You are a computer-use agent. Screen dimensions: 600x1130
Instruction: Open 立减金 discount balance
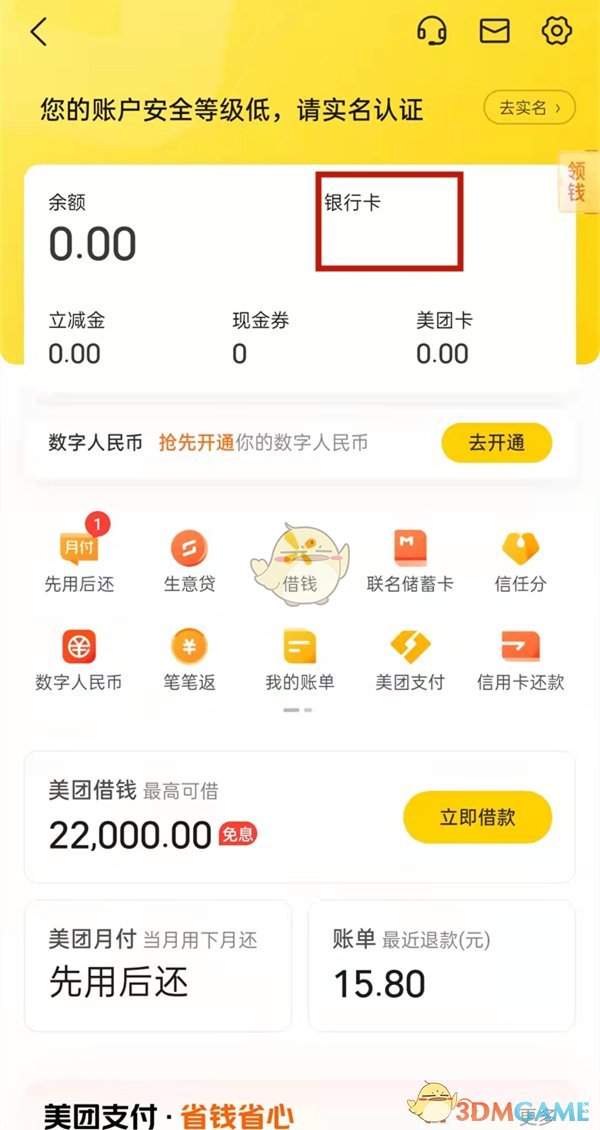[76, 338]
